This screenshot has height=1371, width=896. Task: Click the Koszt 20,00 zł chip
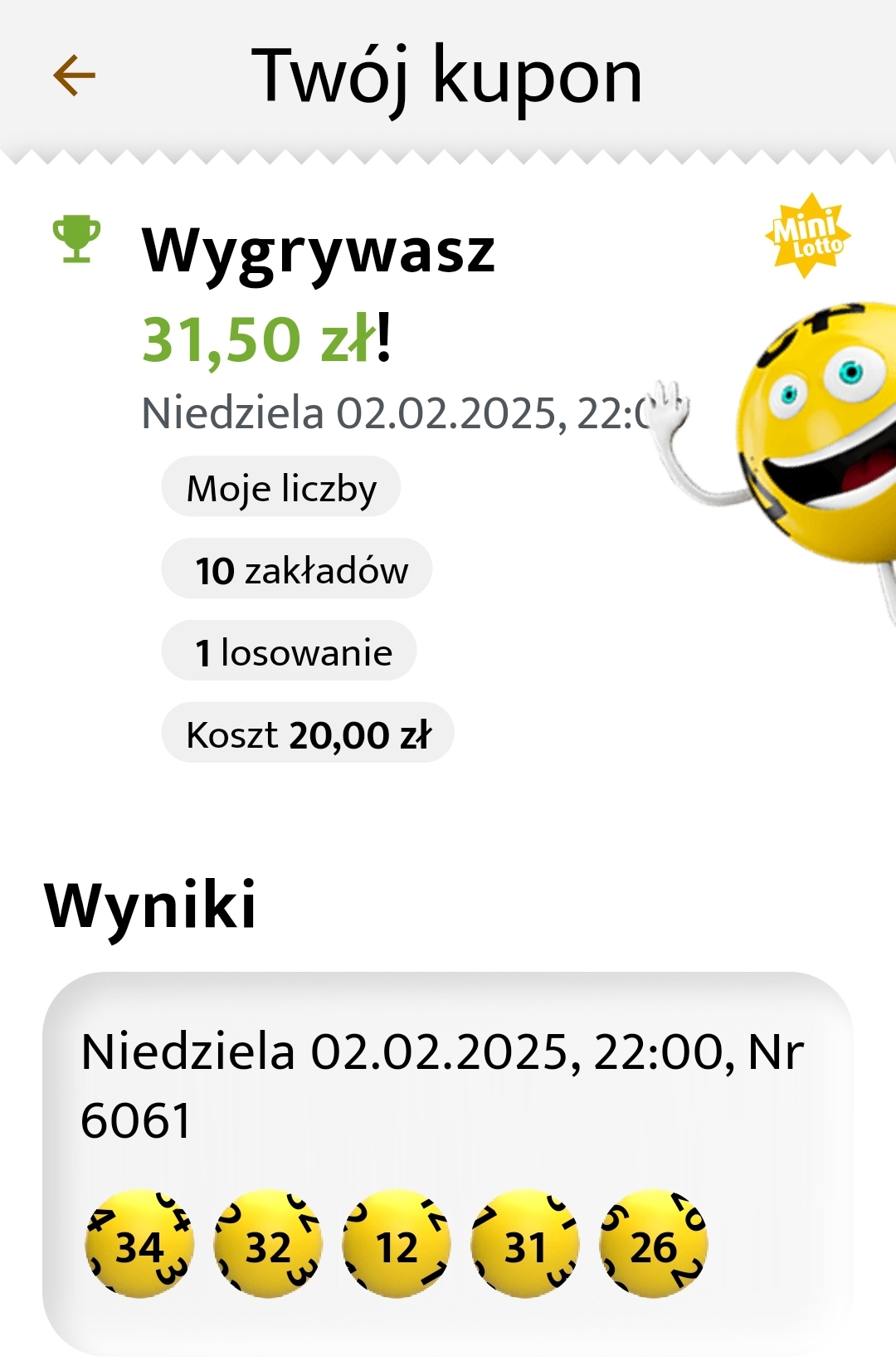pos(307,734)
